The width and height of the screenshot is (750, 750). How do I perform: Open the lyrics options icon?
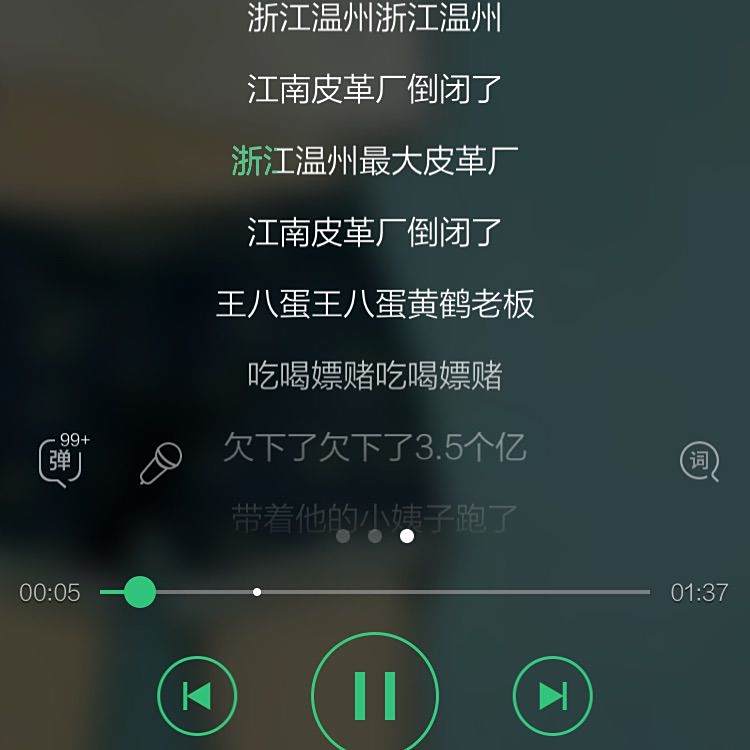click(699, 461)
